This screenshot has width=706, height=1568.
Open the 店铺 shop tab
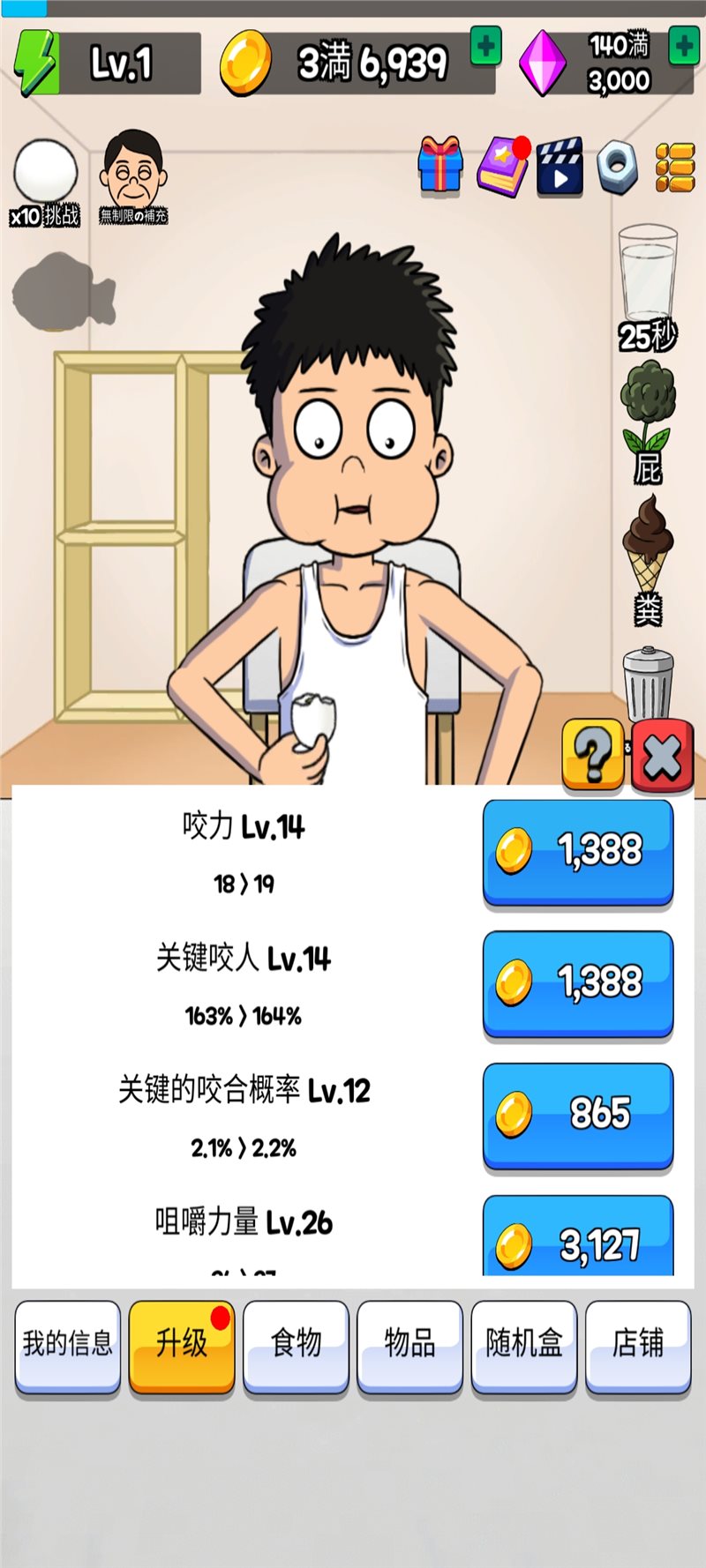coord(638,1343)
